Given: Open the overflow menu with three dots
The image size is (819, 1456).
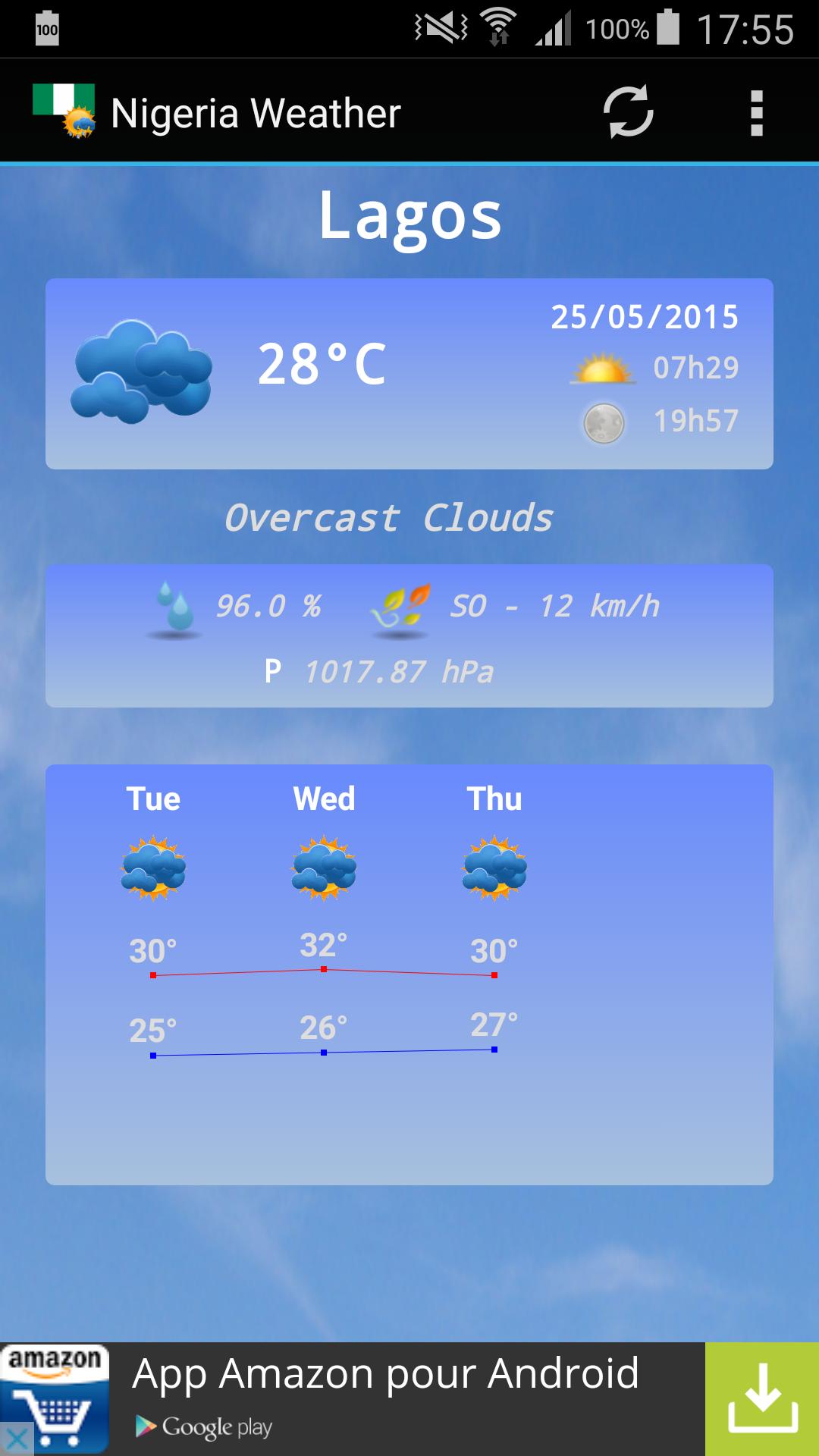Looking at the screenshot, I should click(x=756, y=111).
